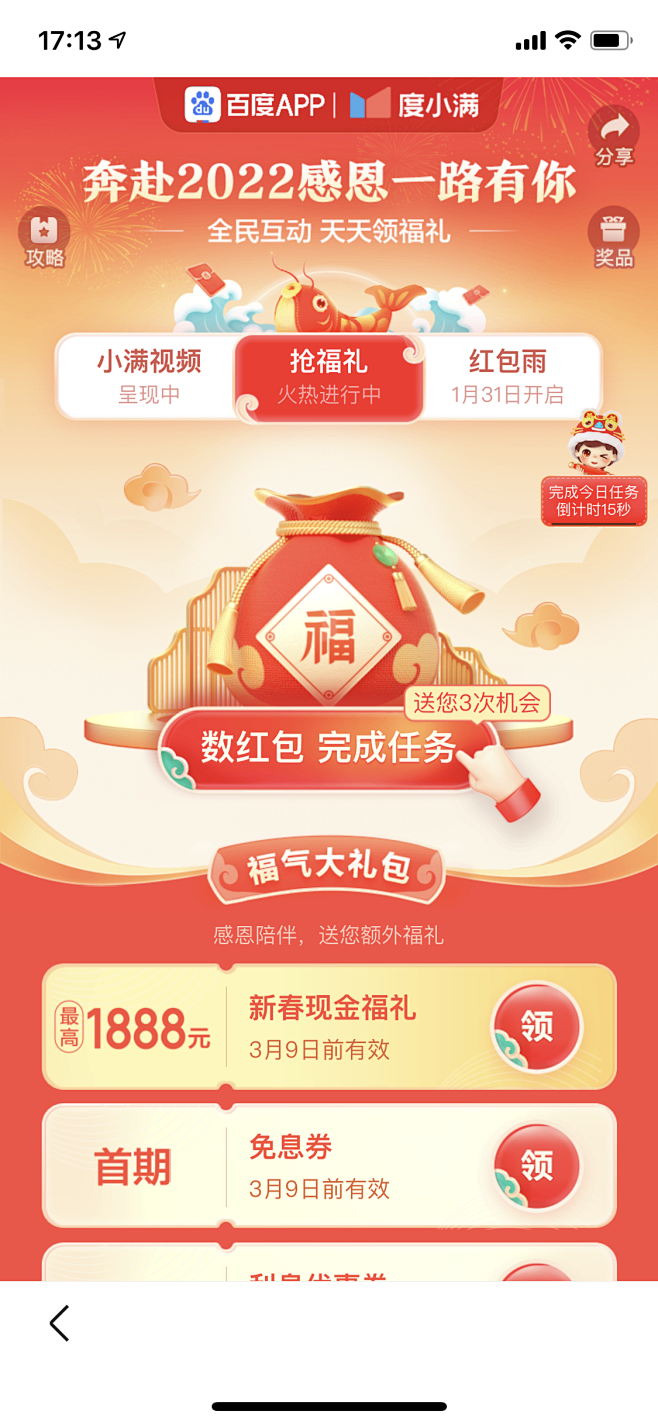The image size is (658, 1425).
Task: Switch to the 小满视频 tab
Action: point(148,377)
